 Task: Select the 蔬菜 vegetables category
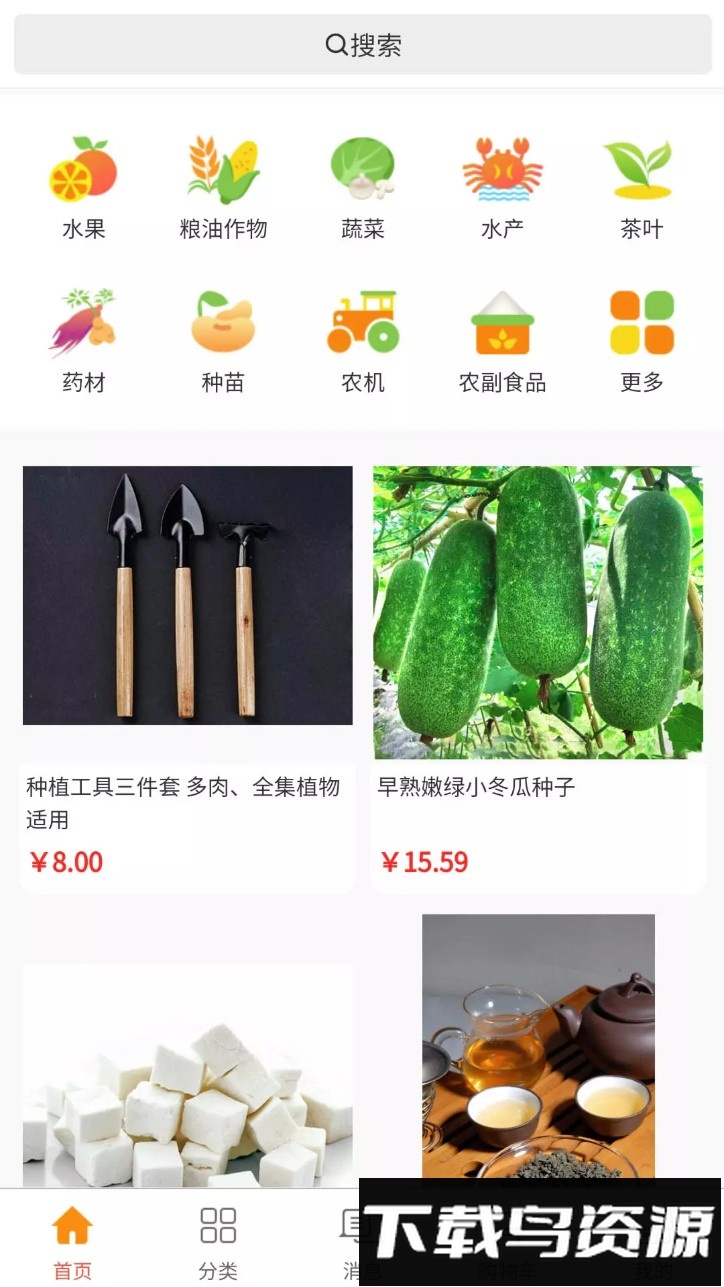click(362, 187)
